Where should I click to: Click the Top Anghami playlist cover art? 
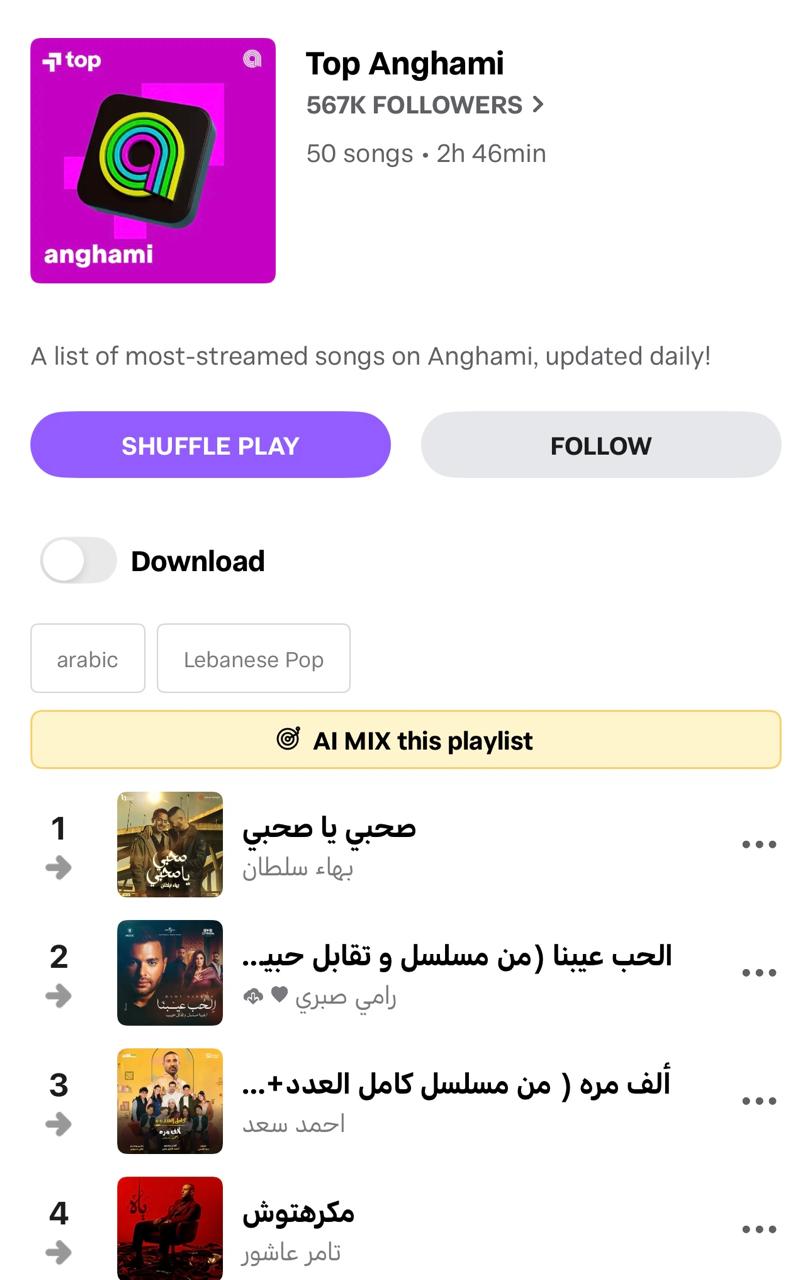[152, 161]
